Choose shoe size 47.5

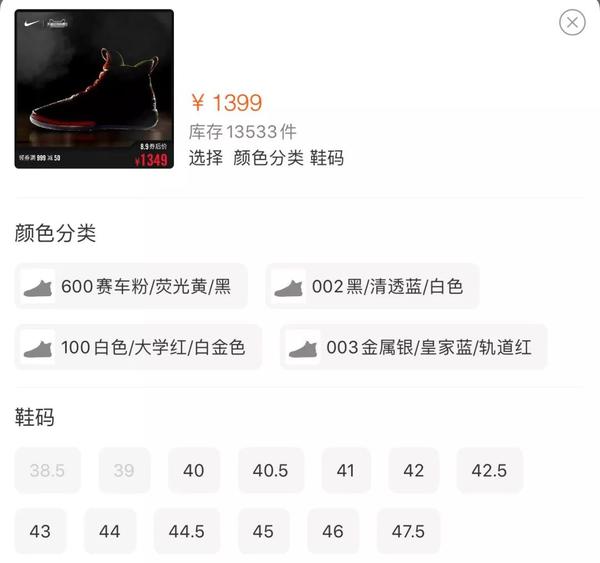point(408,531)
